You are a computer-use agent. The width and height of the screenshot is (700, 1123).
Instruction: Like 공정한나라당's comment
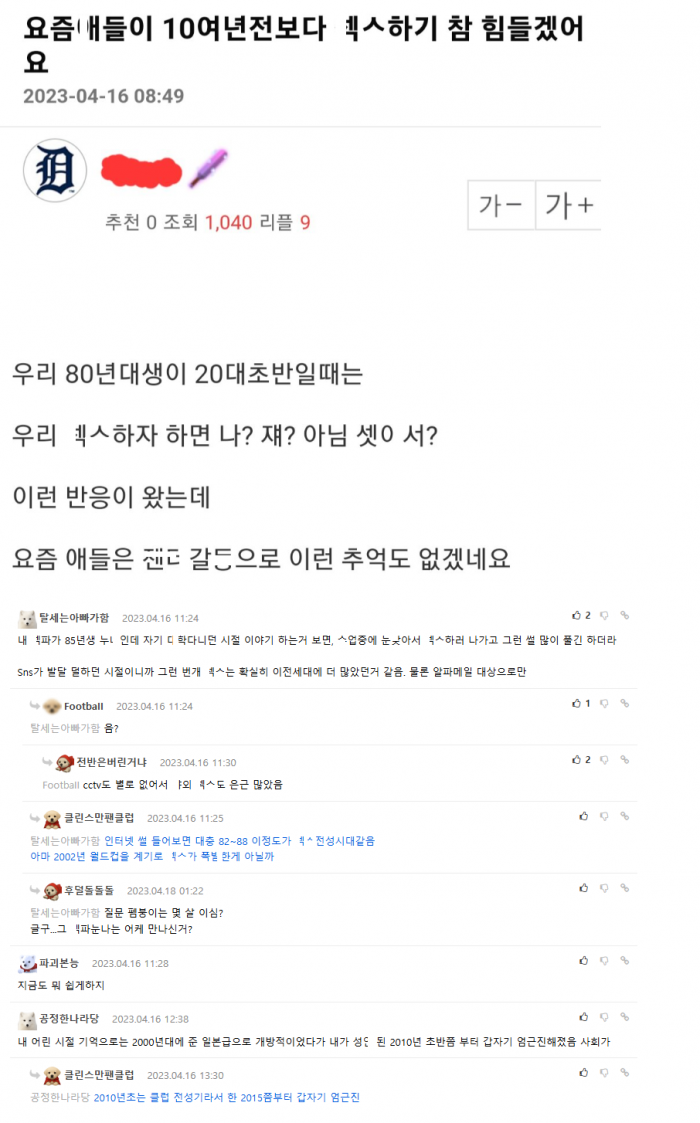(x=583, y=1017)
